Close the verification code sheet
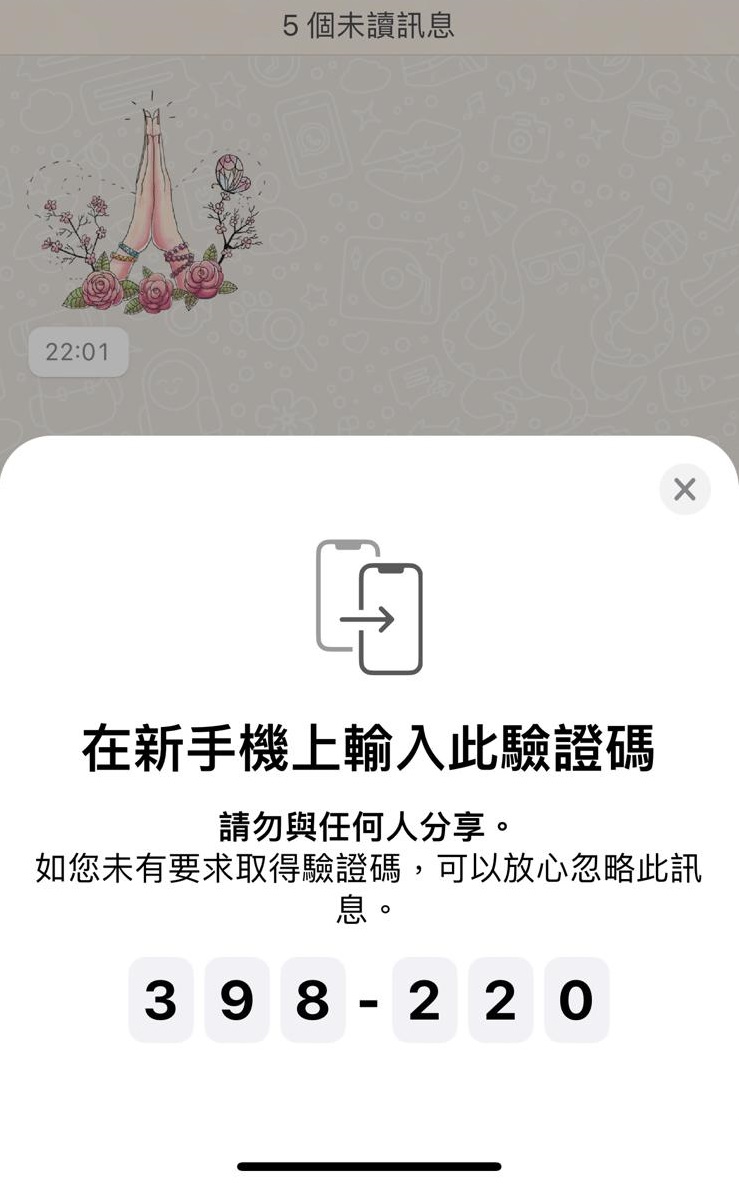 685,489
